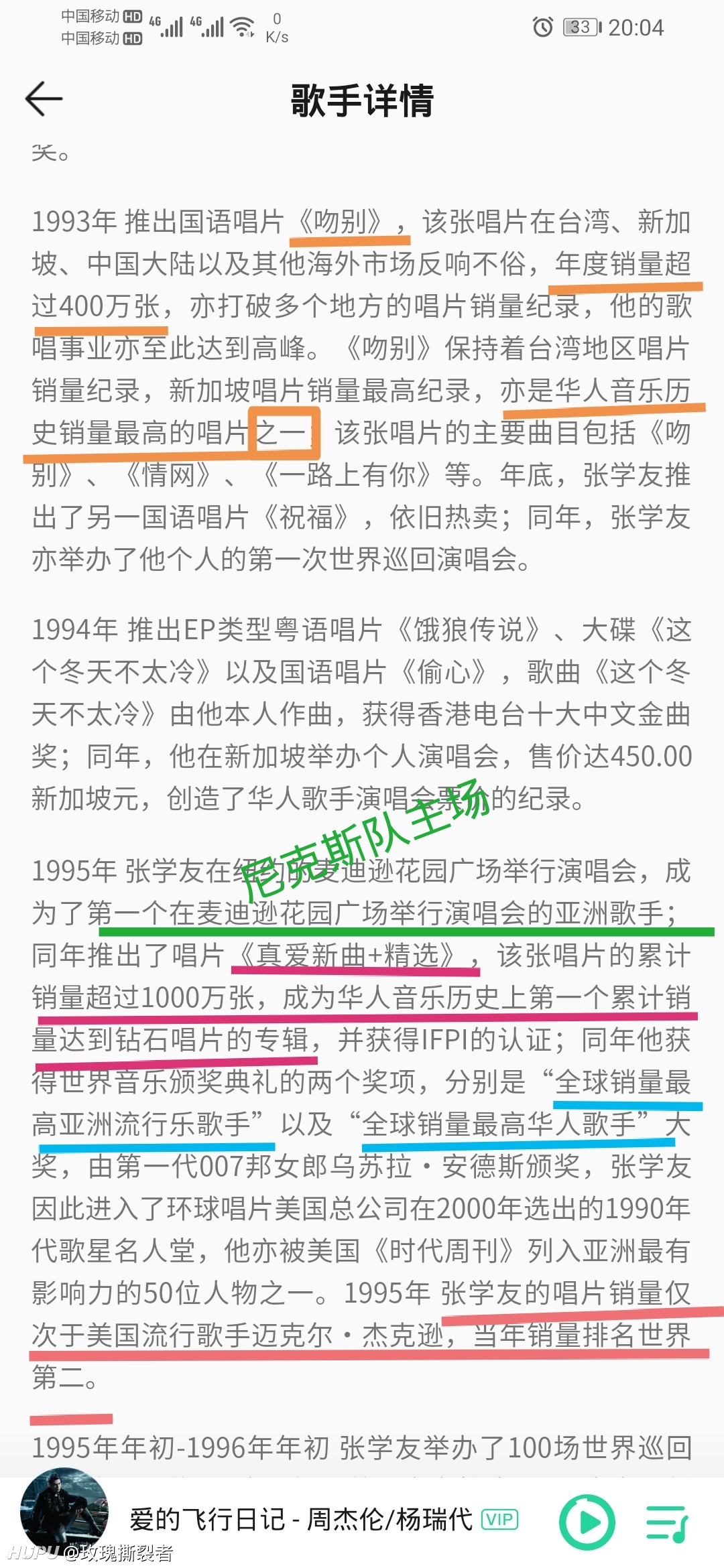The image size is (724, 1568).
Task: Go back from the singer details page
Action: 44,99
